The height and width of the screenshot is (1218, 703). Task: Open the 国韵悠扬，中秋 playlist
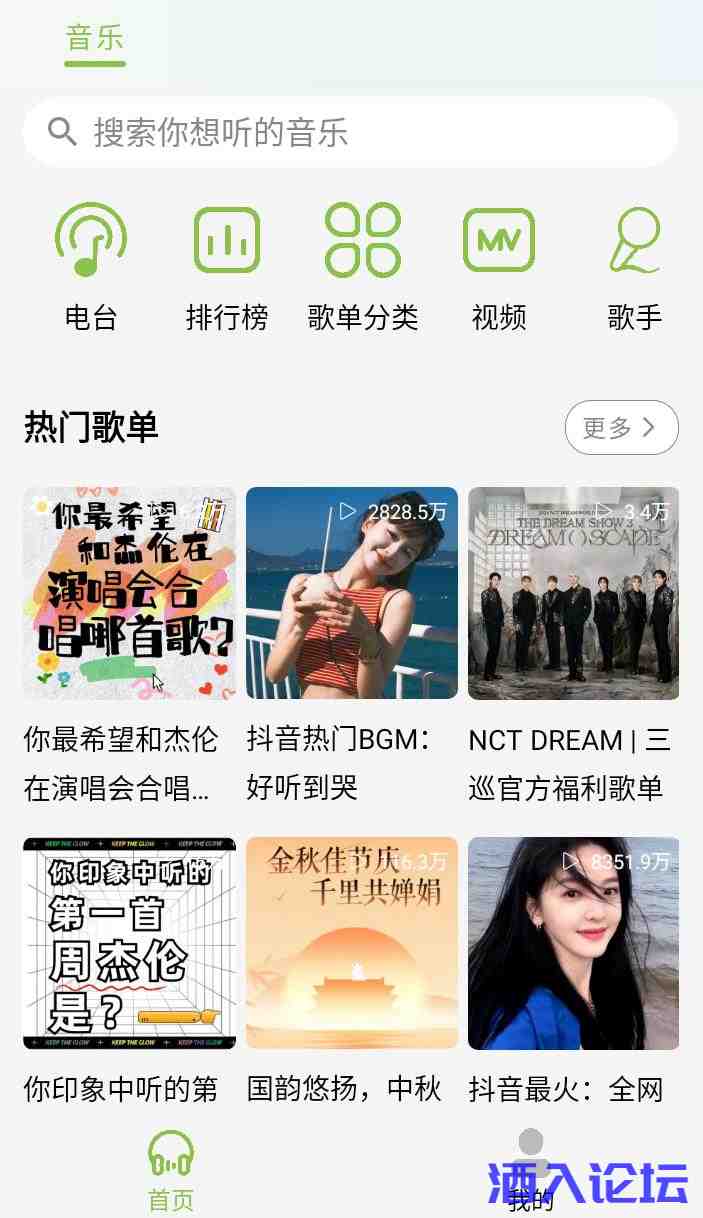click(x=352, y=943)
